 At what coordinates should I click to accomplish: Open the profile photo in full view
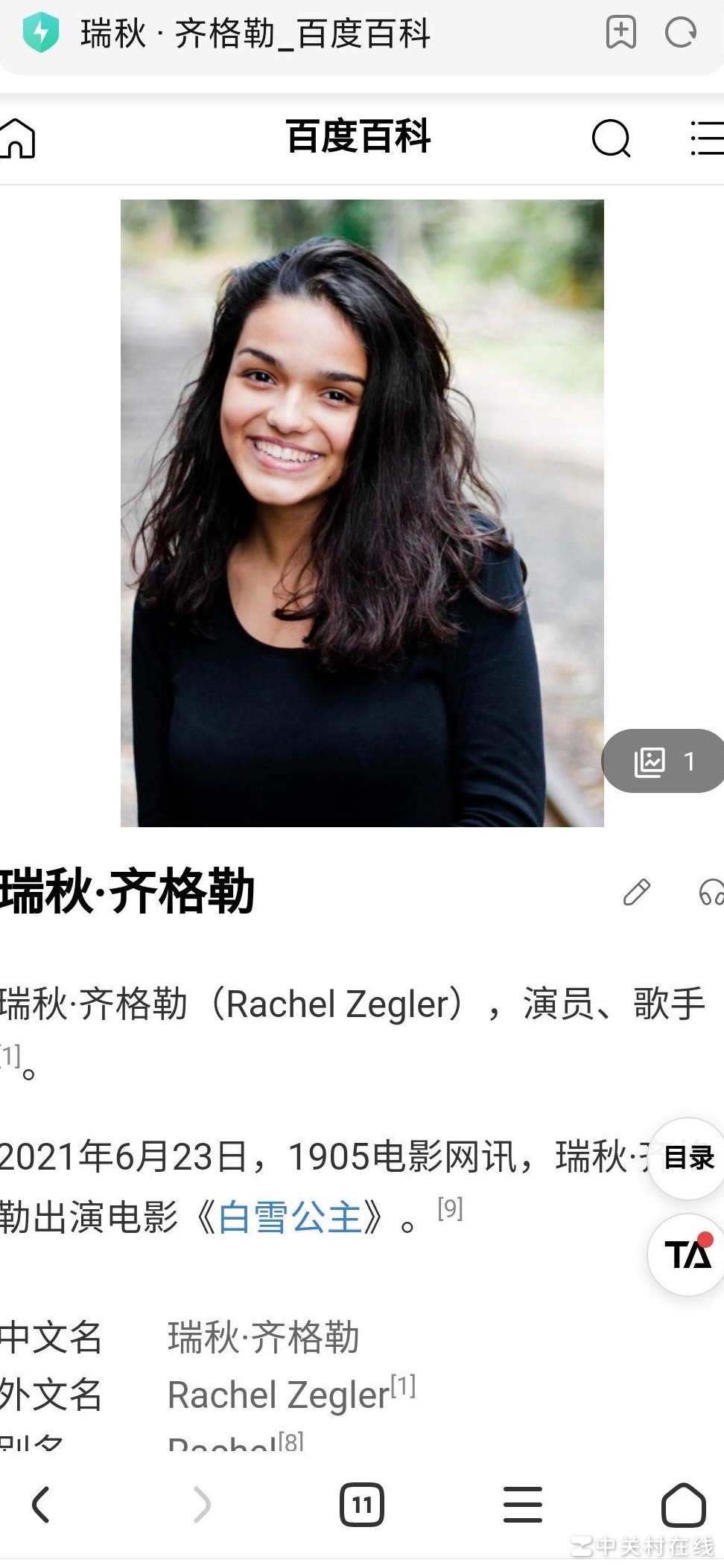362,513
